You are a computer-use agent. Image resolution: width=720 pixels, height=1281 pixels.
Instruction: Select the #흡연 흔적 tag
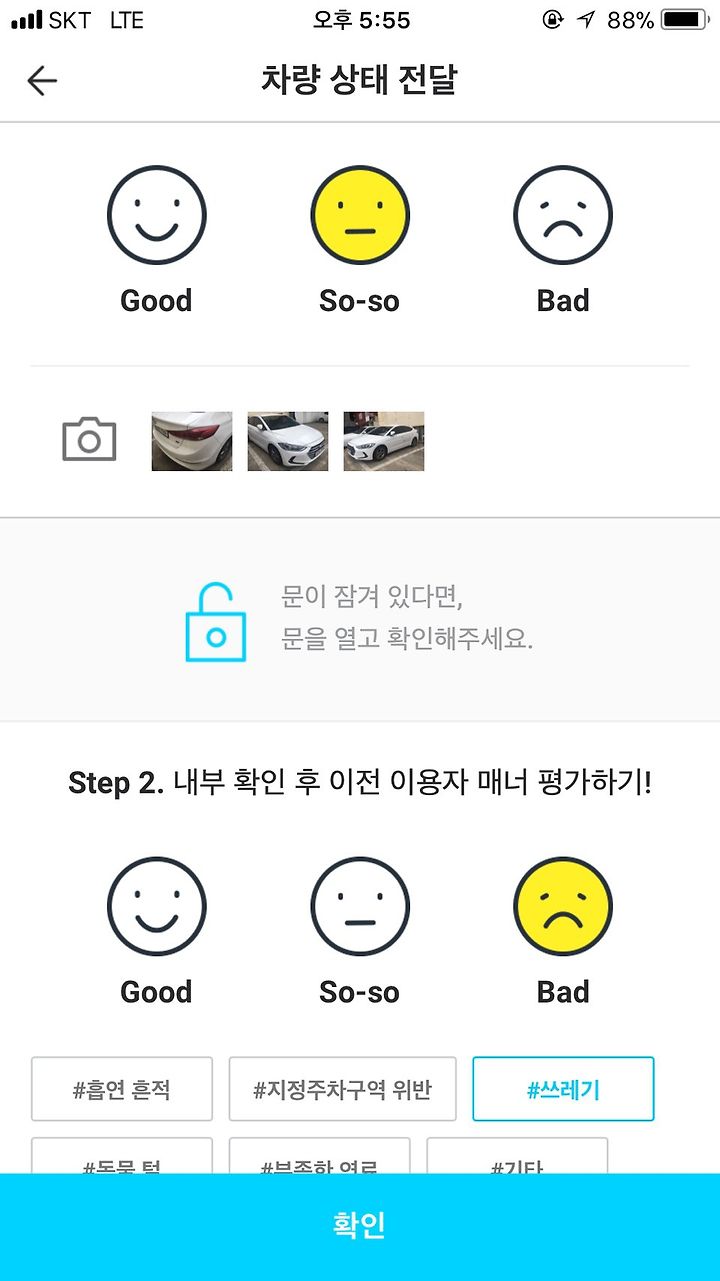click(122, 1089)
